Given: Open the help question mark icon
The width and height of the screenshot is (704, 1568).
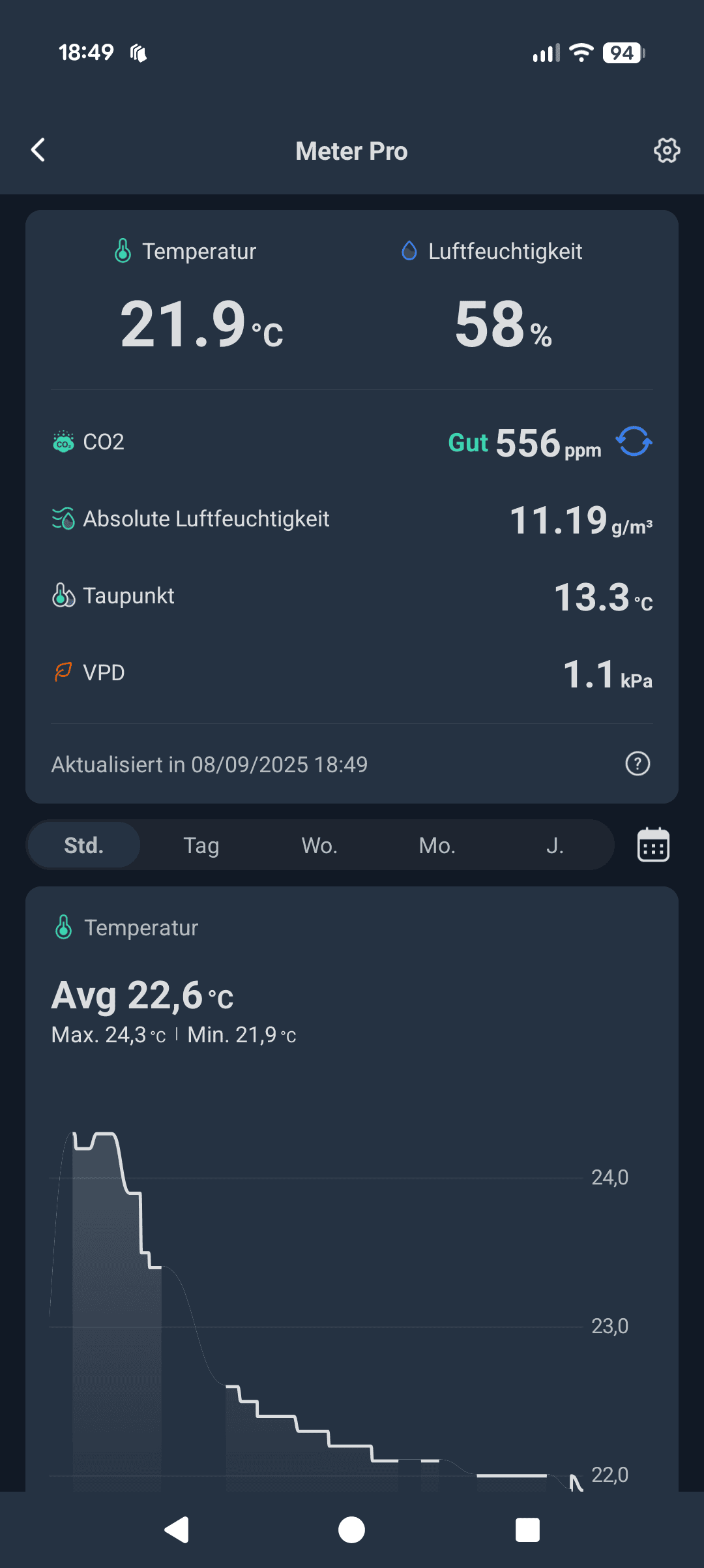Looking at the screenshot, I should click(x=638, y=764).
